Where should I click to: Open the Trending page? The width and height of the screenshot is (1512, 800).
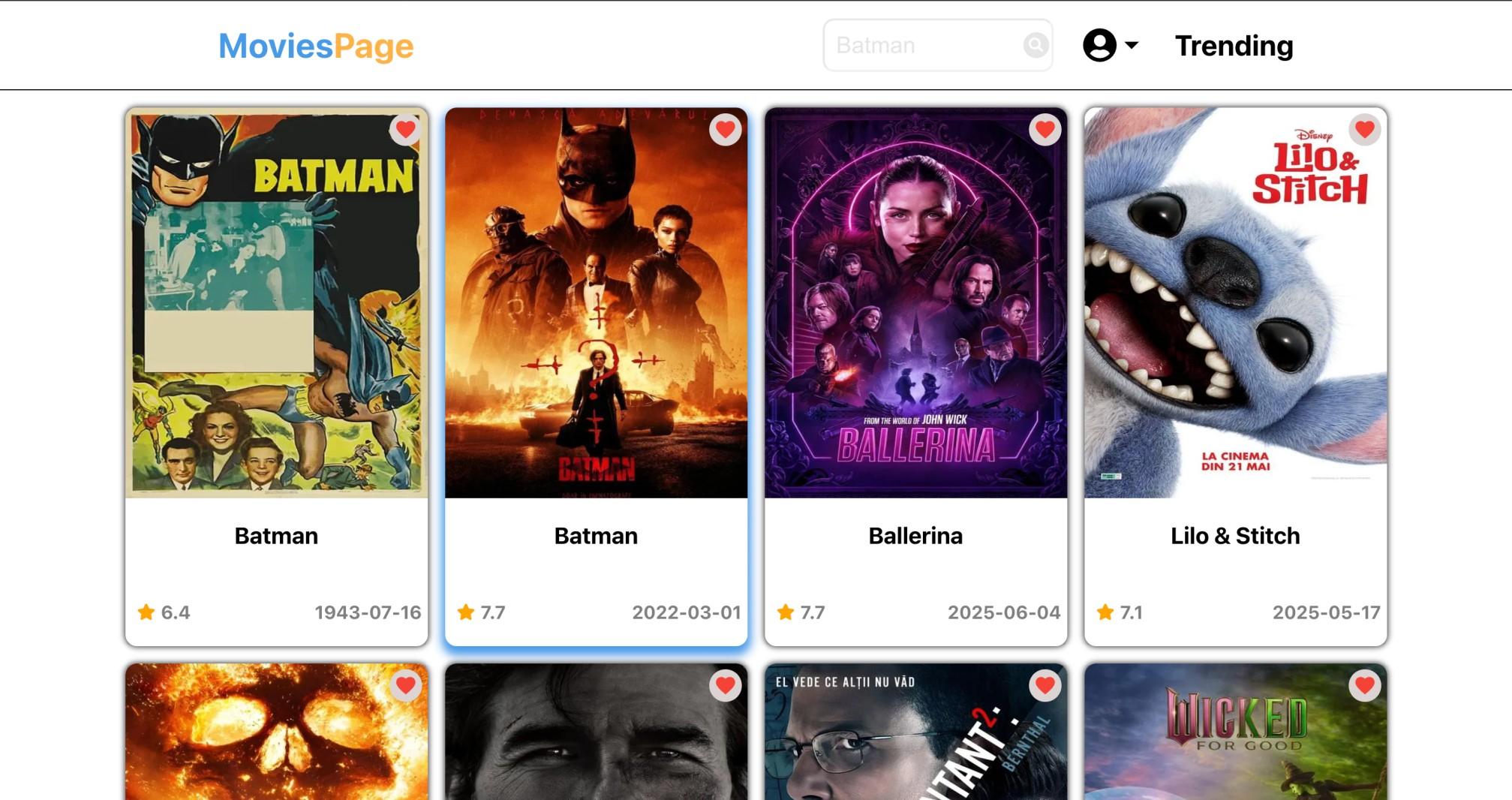[x=1234, y=46]
